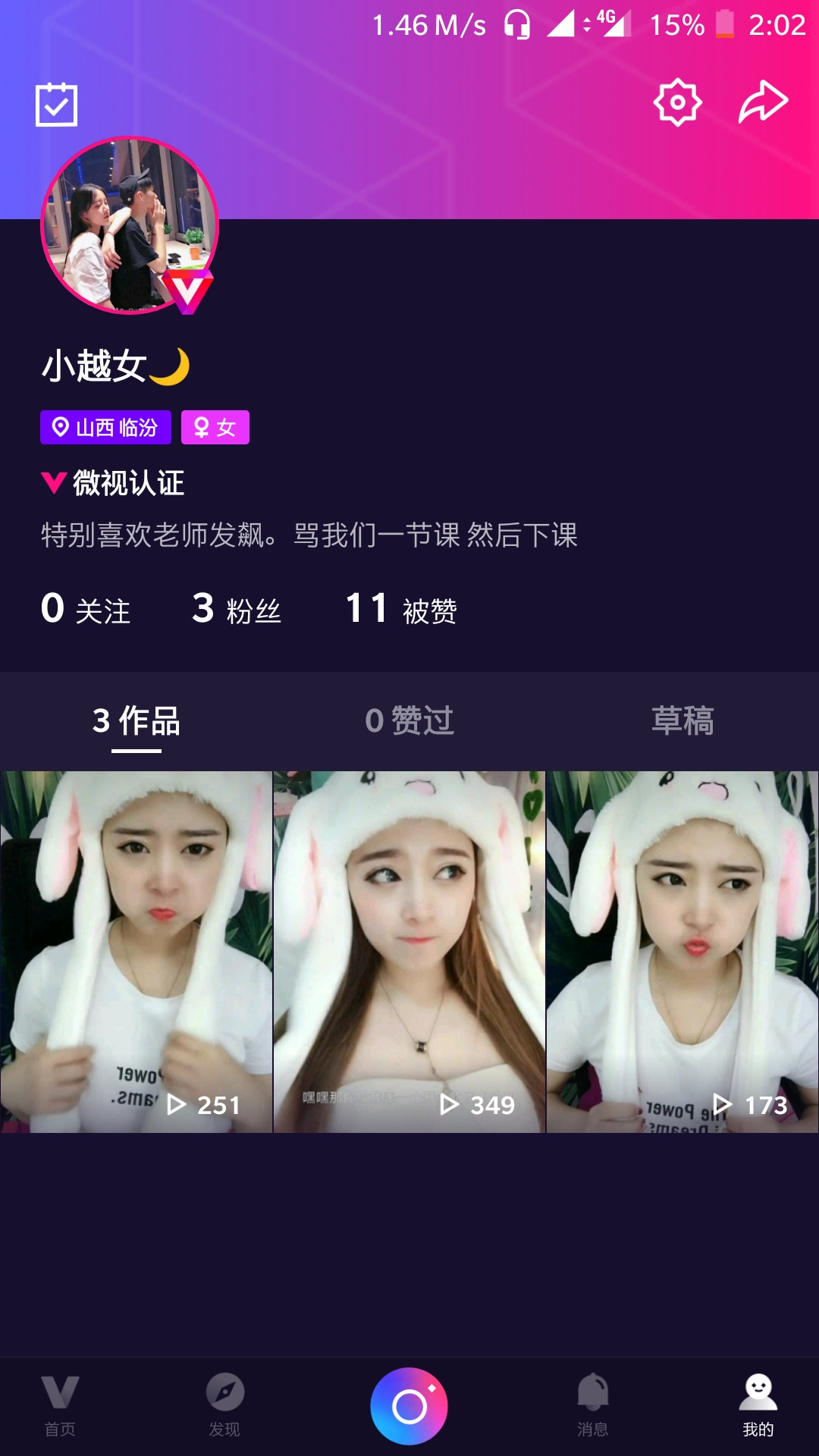819x1456 pixels.
Task: Open the calendar check-in icon
Action: (57, 105)
